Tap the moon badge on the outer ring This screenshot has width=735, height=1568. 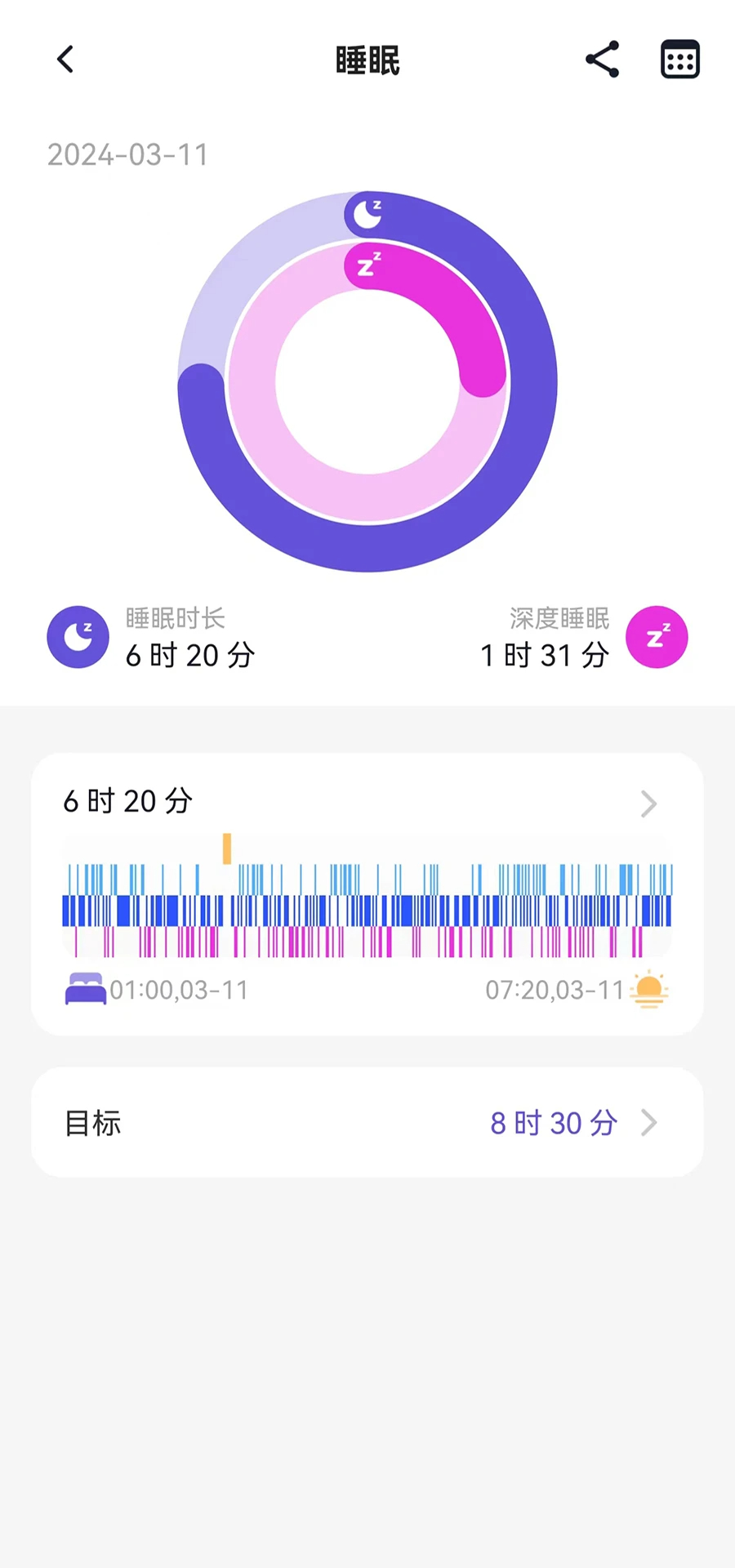(x=367, y=211)
